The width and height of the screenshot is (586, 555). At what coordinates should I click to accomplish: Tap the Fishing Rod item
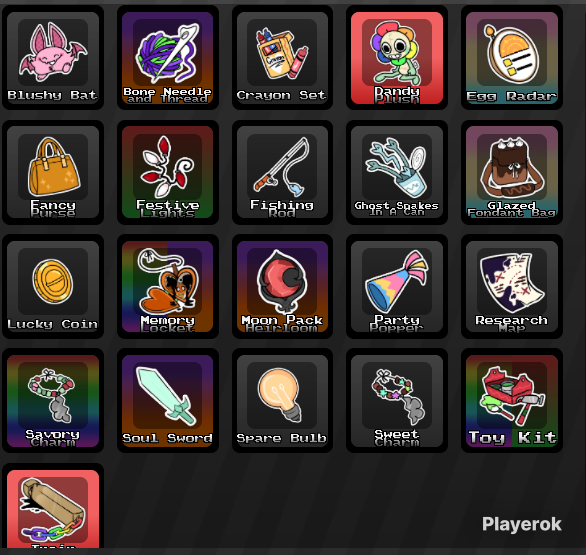(282, 172)
